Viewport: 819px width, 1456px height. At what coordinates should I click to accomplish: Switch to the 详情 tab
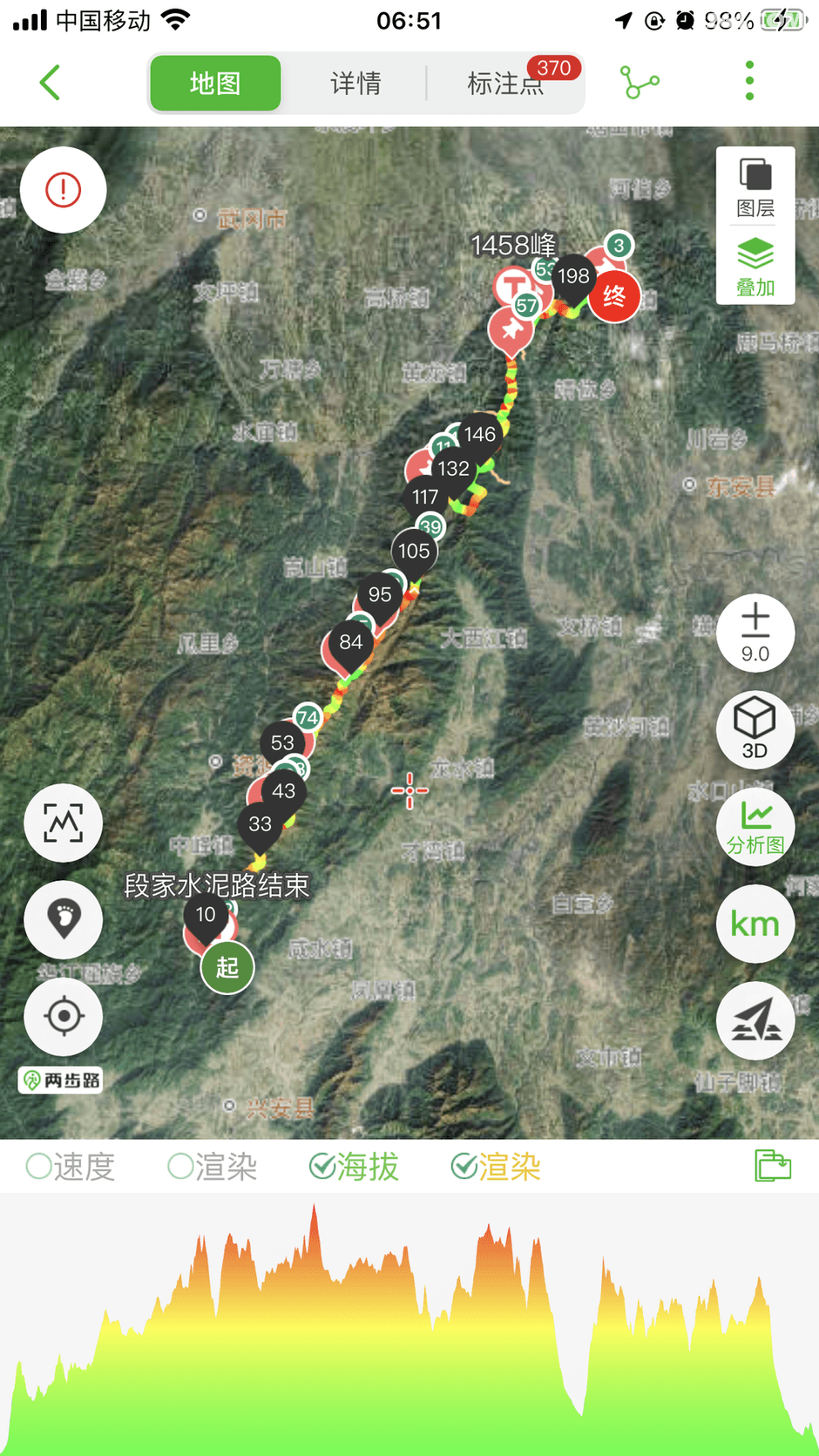355,84
